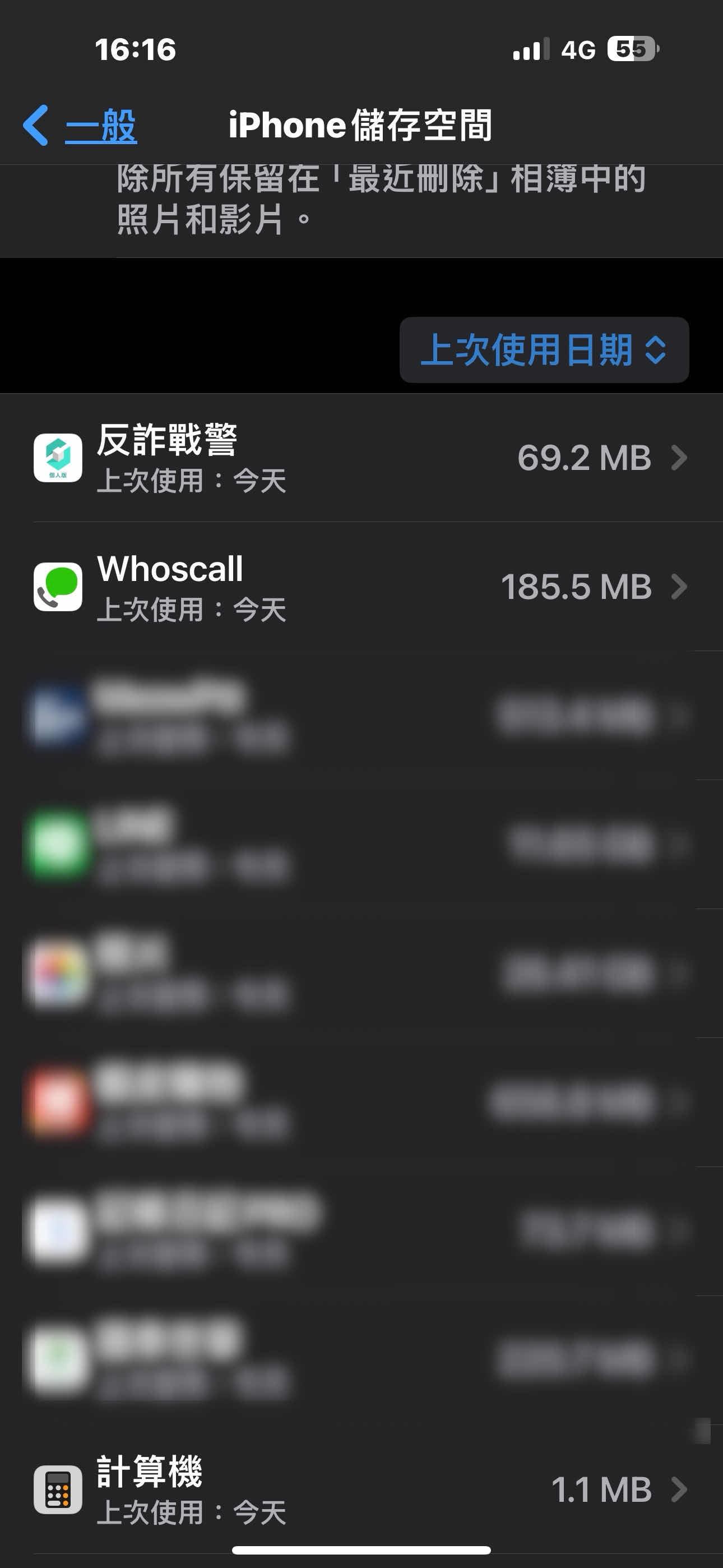723x1568 pixels.
Task: Open the 上次使用日期 sort dropdown
Action: [x=544, y=350]
